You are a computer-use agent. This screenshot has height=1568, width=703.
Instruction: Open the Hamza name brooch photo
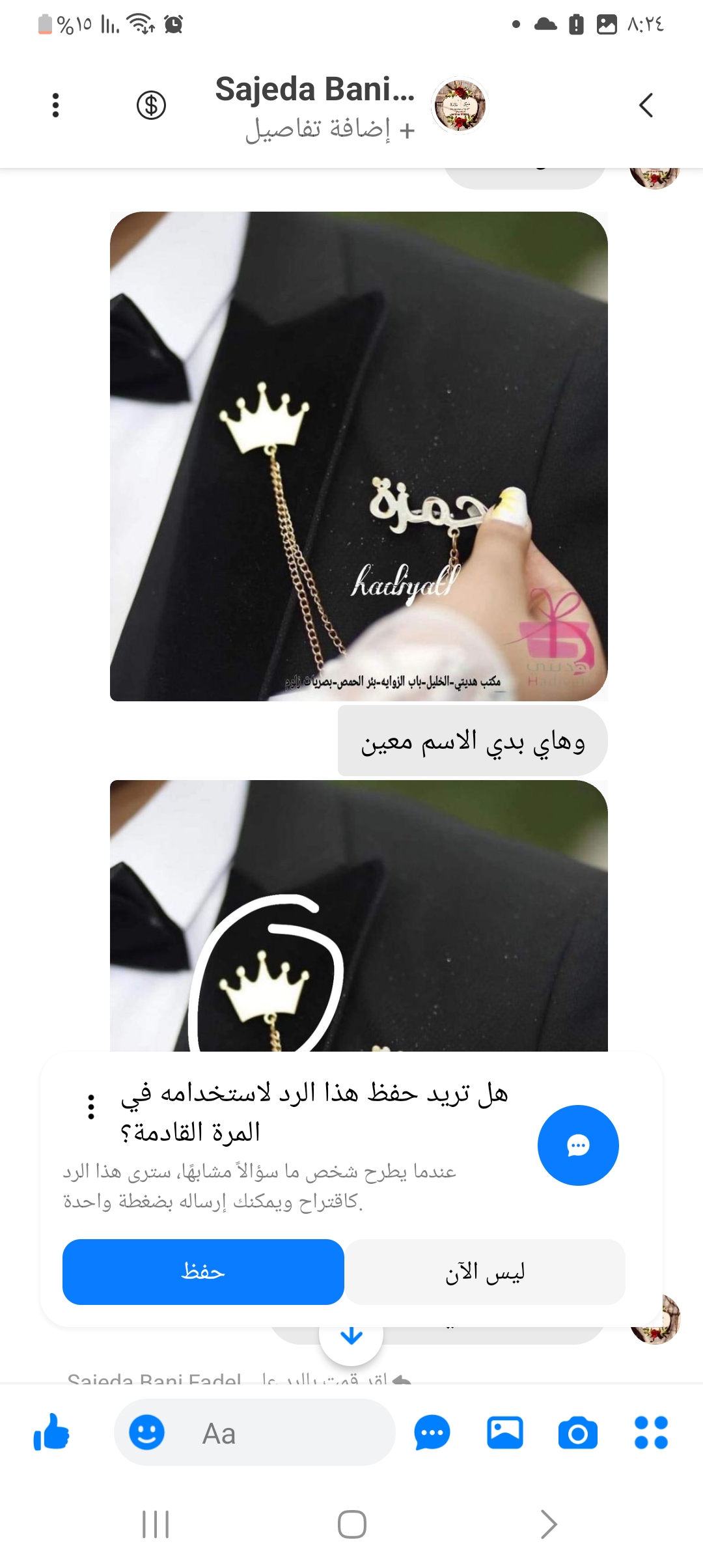[x=359, y=456]
